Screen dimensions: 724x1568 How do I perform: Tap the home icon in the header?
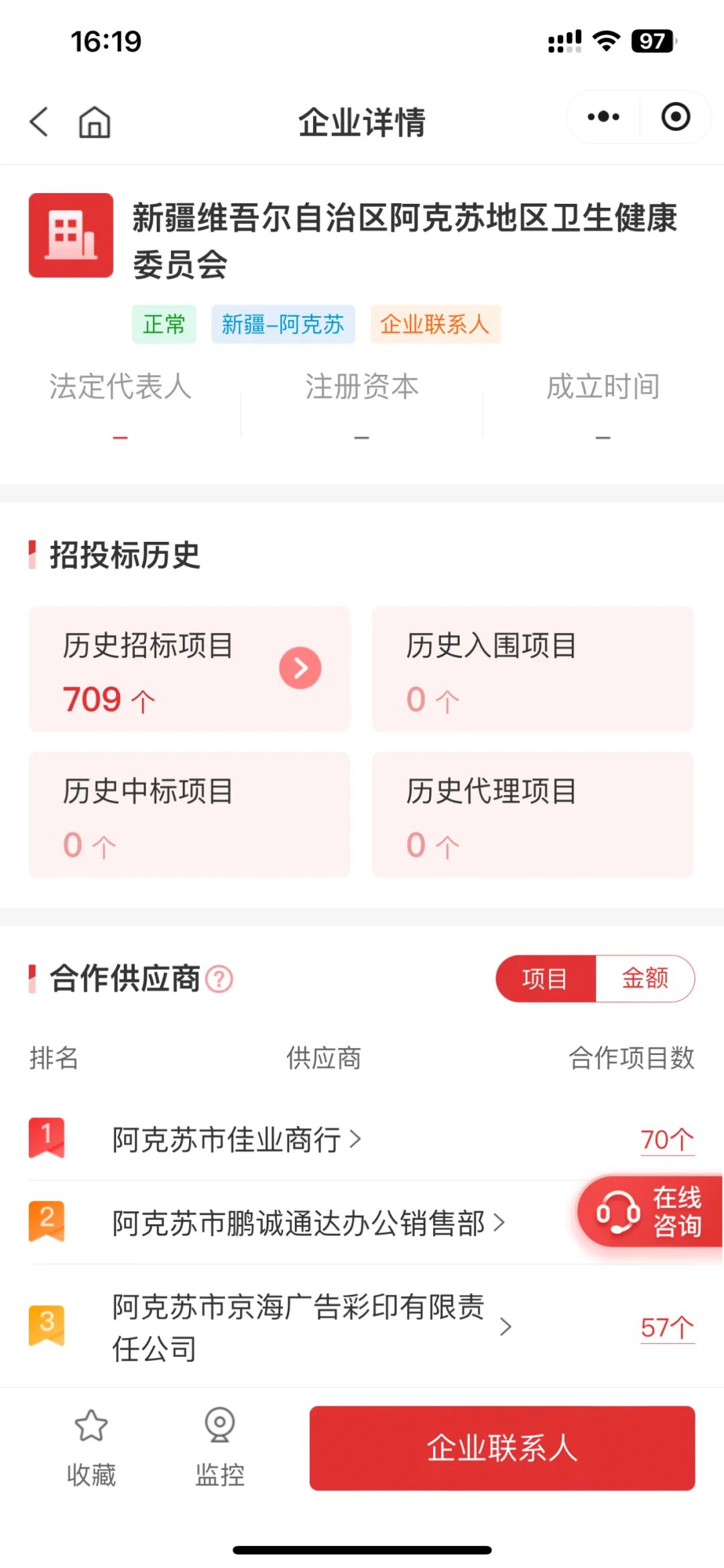(95, 122)
